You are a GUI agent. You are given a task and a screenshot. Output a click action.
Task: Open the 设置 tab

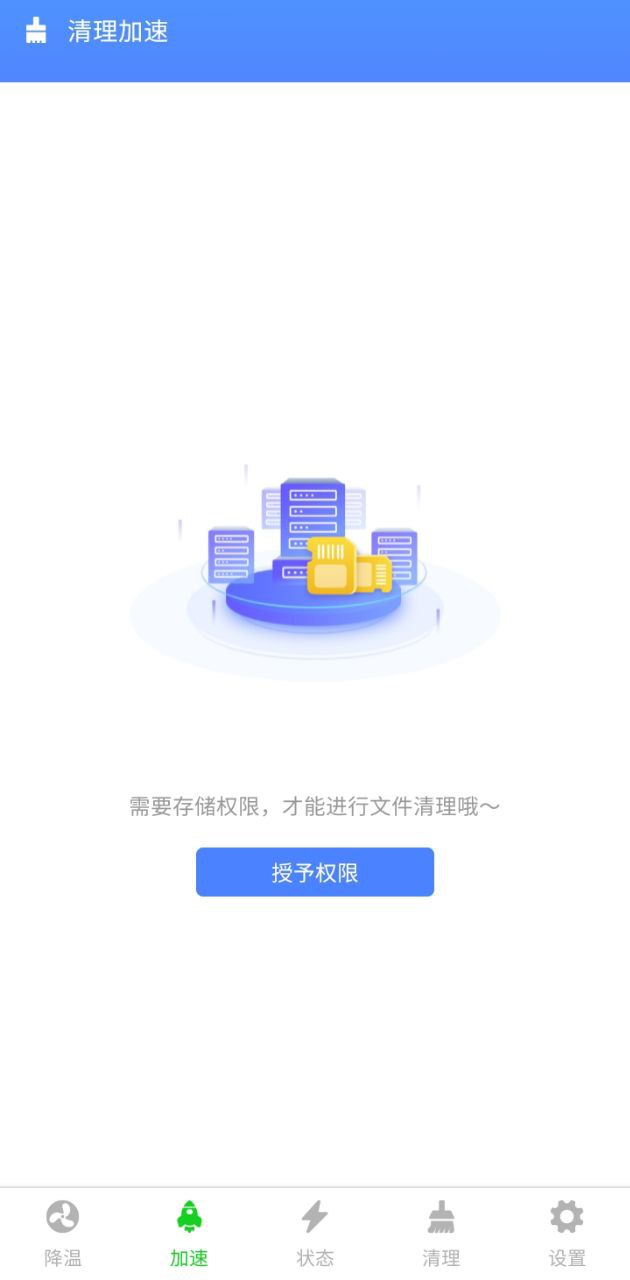[567, 1234]
